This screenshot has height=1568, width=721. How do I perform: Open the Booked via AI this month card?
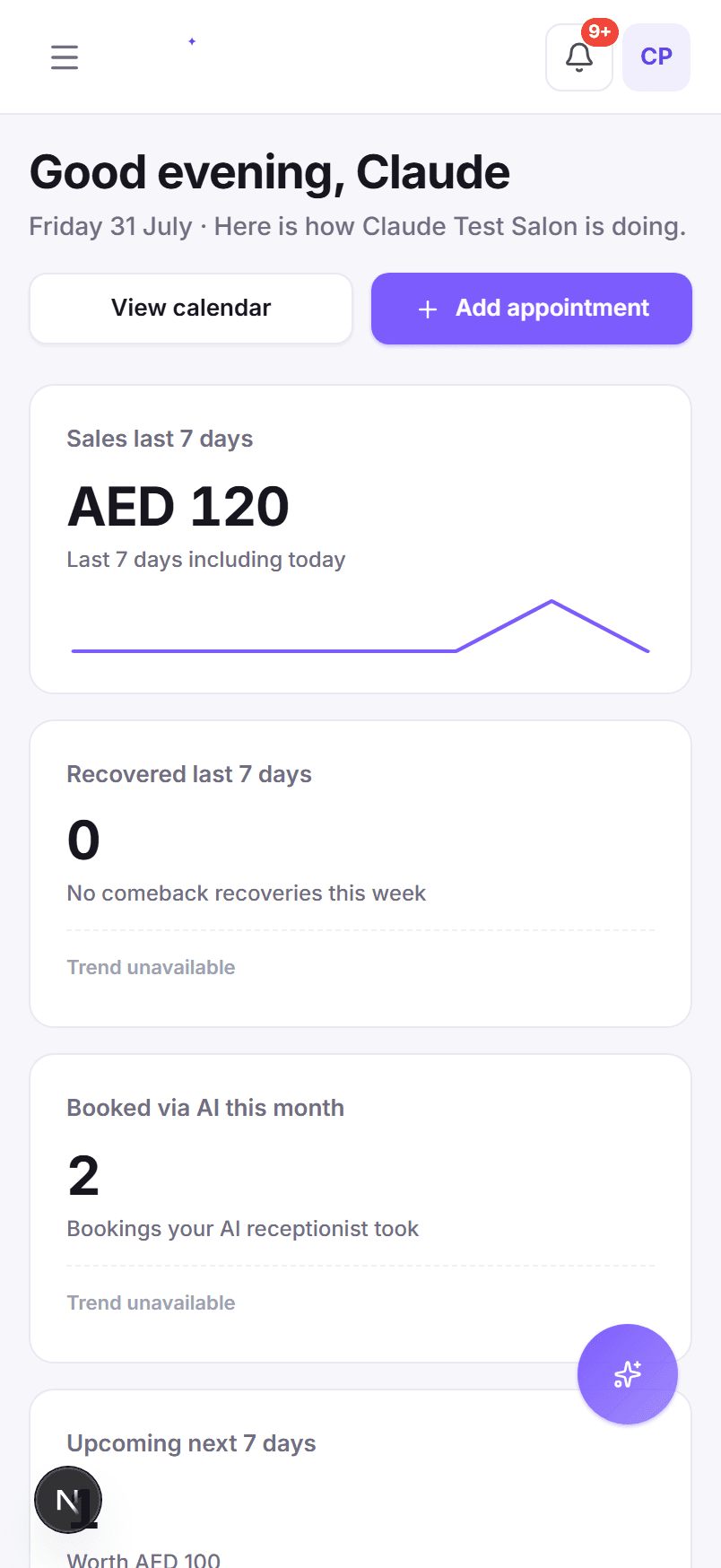(x=360, y=1208)
